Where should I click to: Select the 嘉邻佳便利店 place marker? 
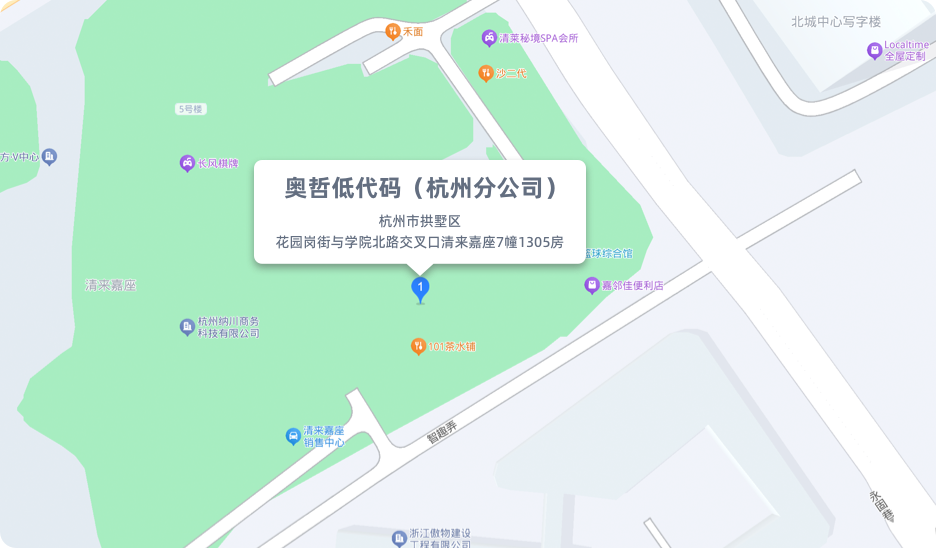pos(592,286)
